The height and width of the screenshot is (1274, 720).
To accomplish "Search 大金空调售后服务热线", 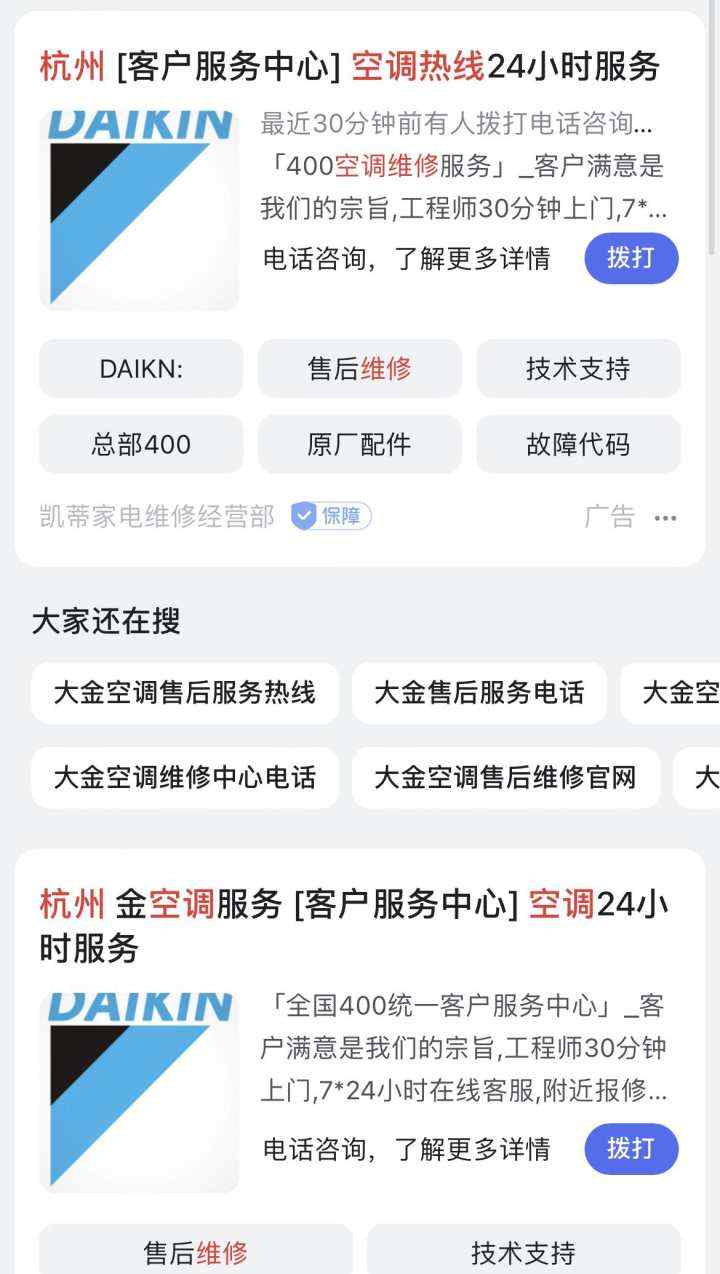I will (x=184, y=692).
